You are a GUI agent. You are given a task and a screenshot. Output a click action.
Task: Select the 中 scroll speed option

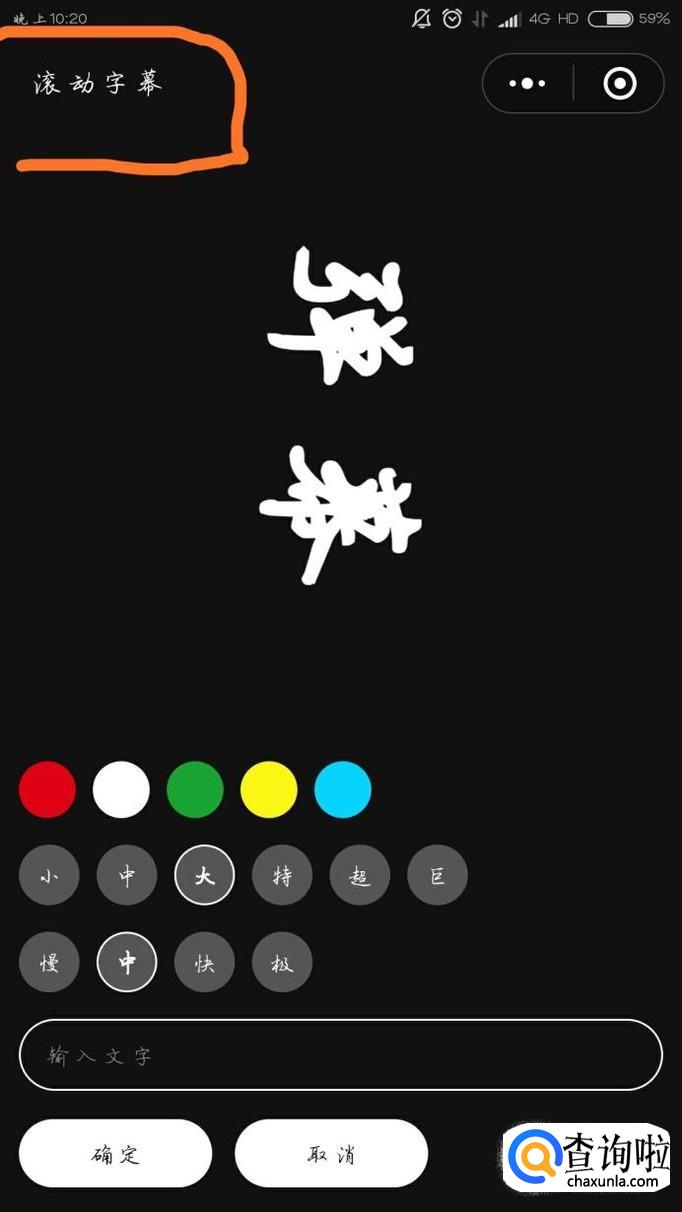(x=127, y=963)
